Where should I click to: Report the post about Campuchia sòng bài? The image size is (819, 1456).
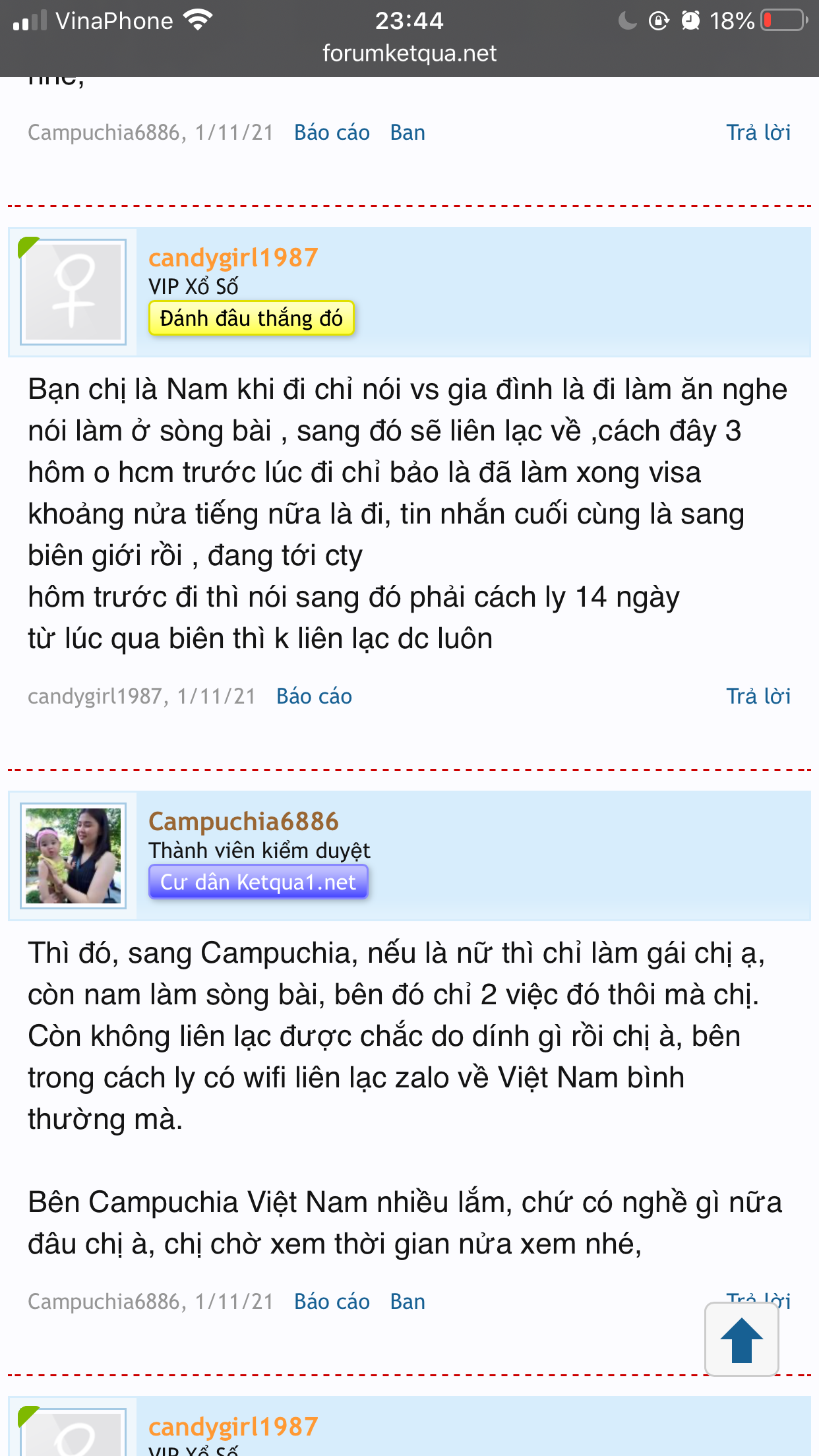coord(332,1302)
